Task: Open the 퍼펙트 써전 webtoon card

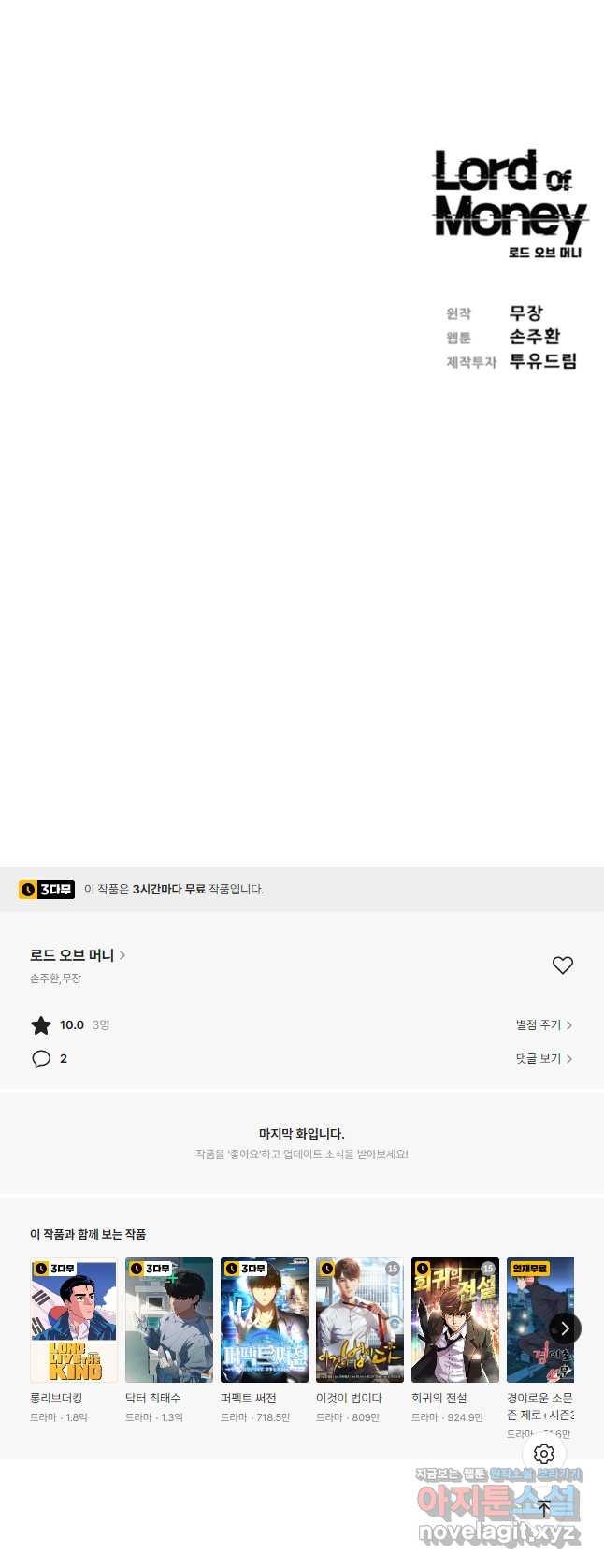Action: click(265, 1320)
